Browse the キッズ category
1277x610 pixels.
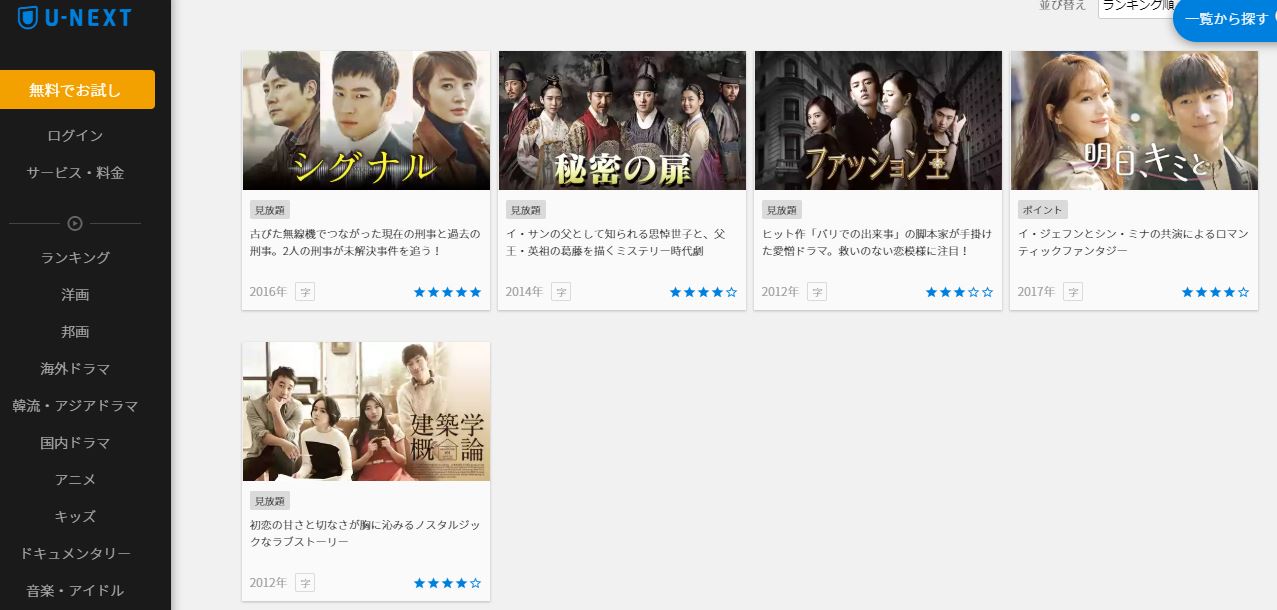[75, 517]
